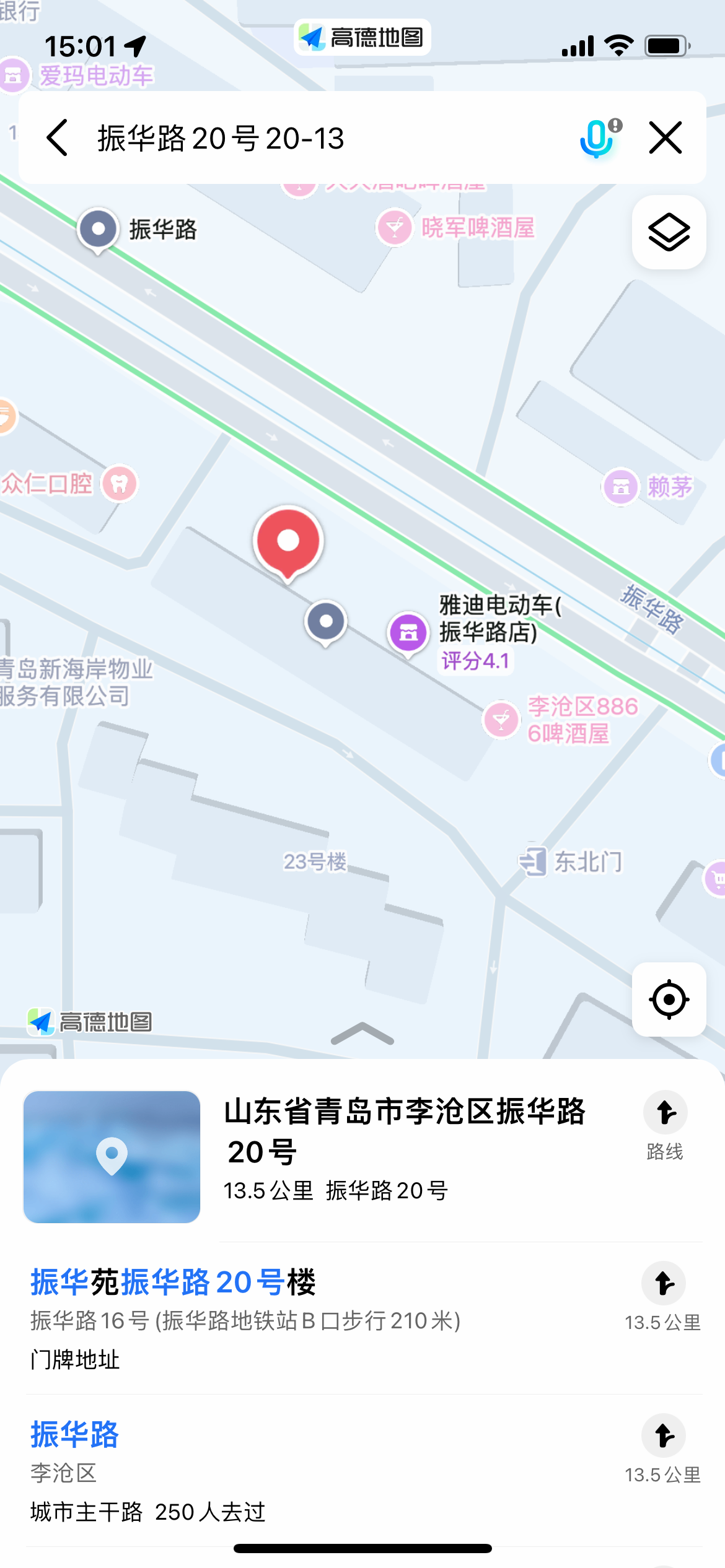Select the 李沧区8866啤酒屋 marker on the map
Screen dimensions: 725x1568
(x=501, y=720)
